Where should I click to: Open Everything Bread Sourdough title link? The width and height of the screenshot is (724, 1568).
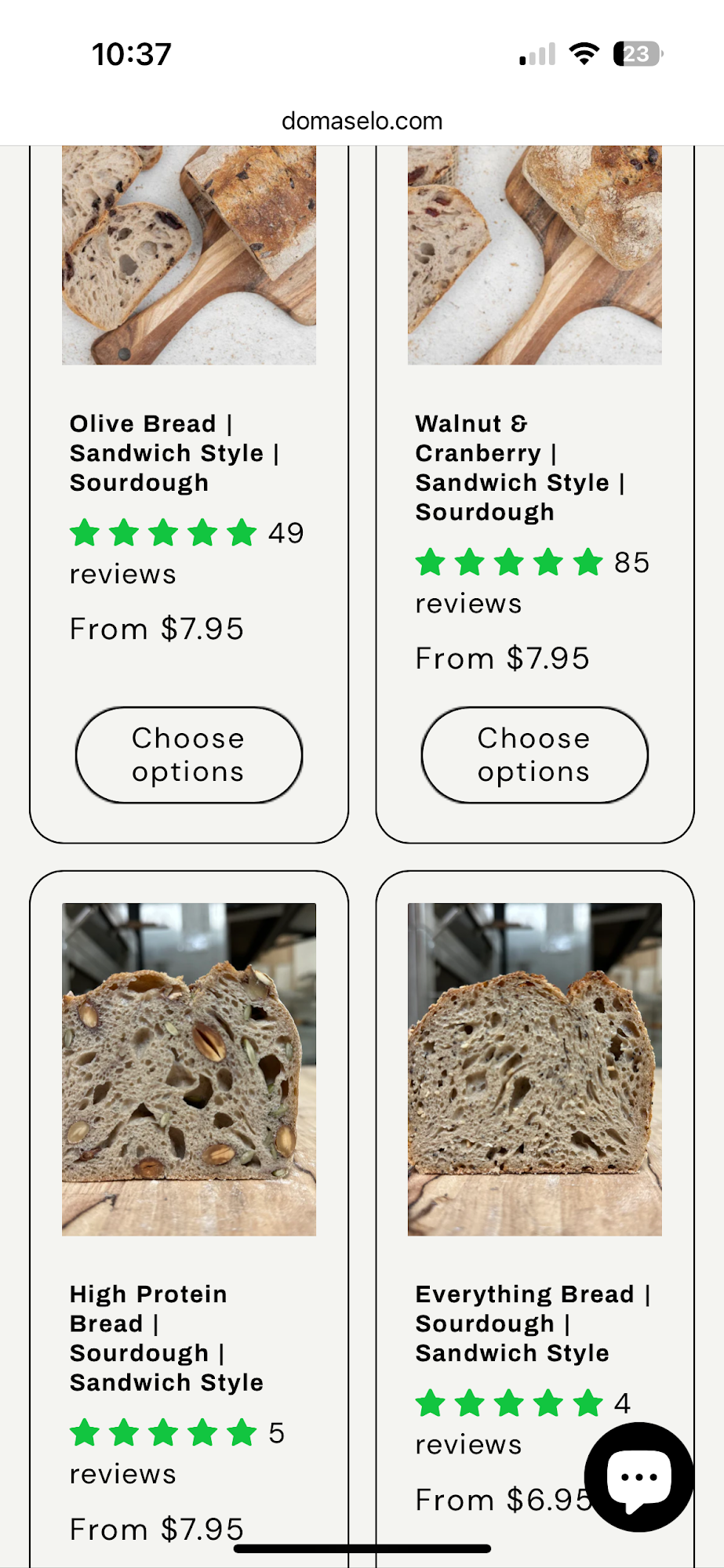[x=532, y=1323]
